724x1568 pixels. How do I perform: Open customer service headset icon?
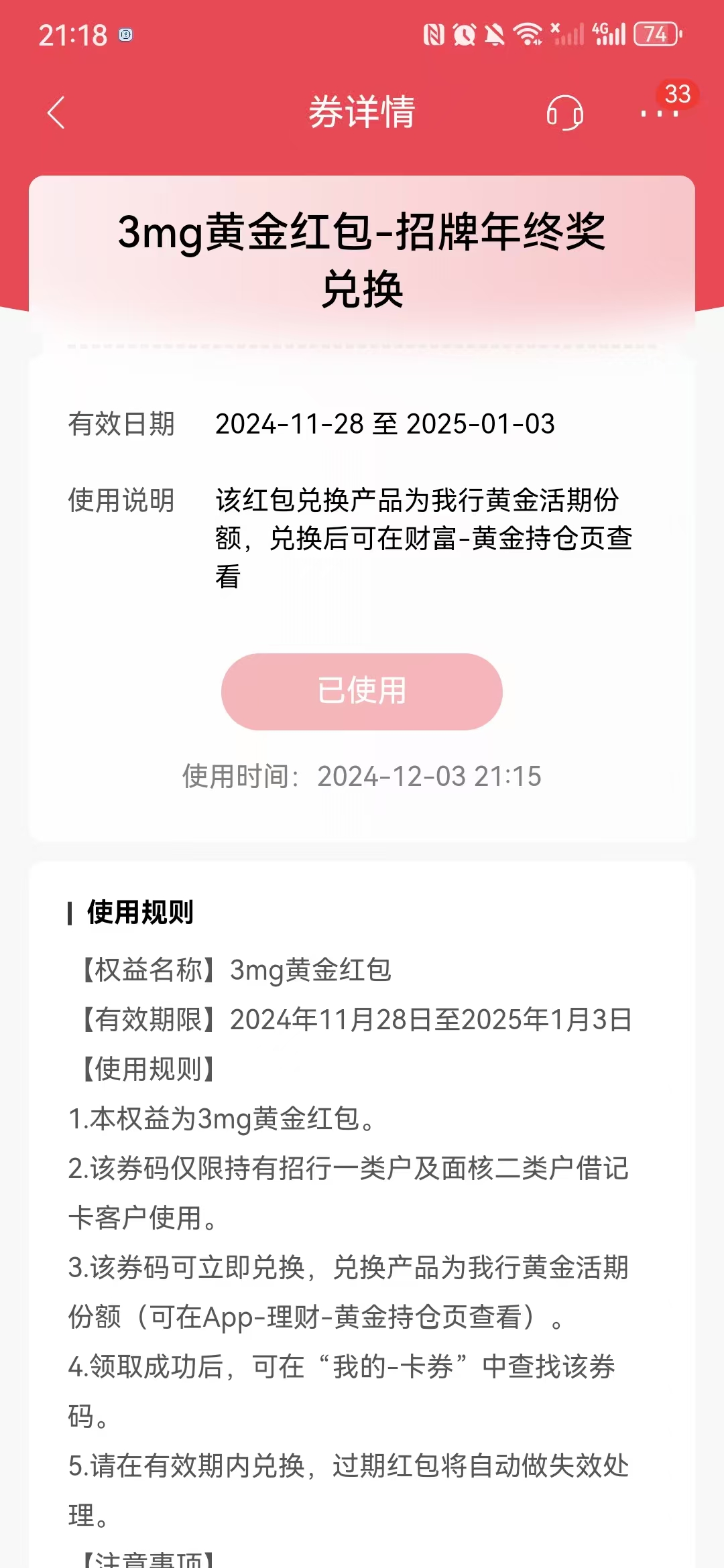tap(564, 112)
